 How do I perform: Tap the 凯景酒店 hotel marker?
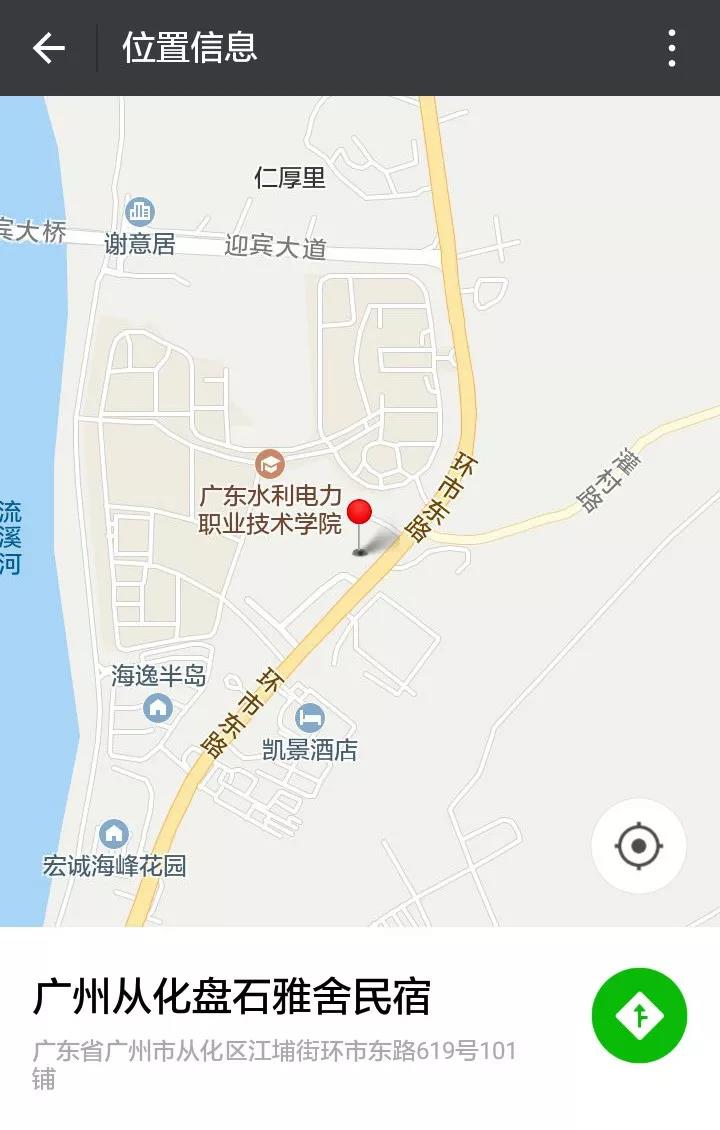tap(310, 717)
